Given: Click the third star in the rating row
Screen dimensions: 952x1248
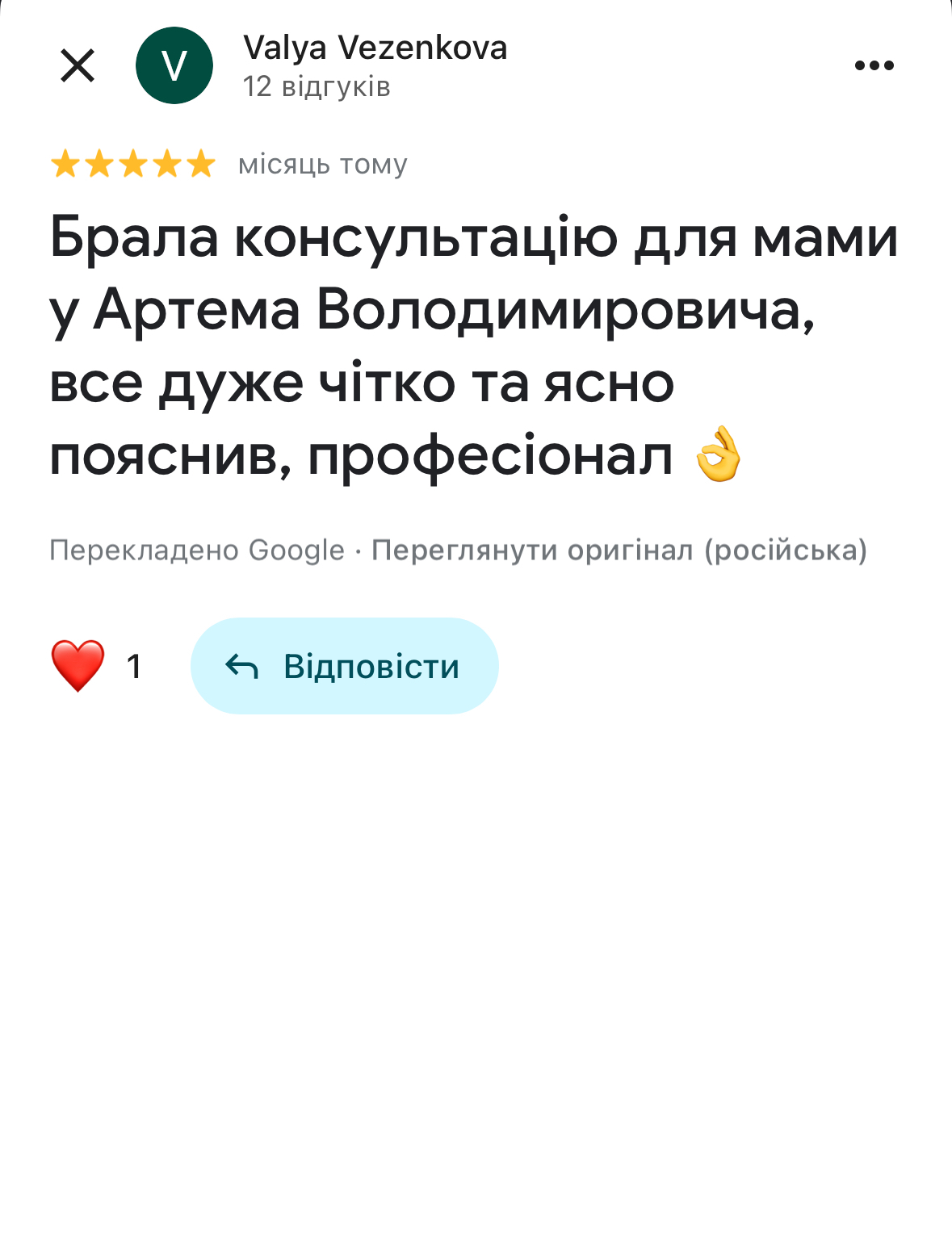Looking at the screenshot, I should tap(132, 164).
